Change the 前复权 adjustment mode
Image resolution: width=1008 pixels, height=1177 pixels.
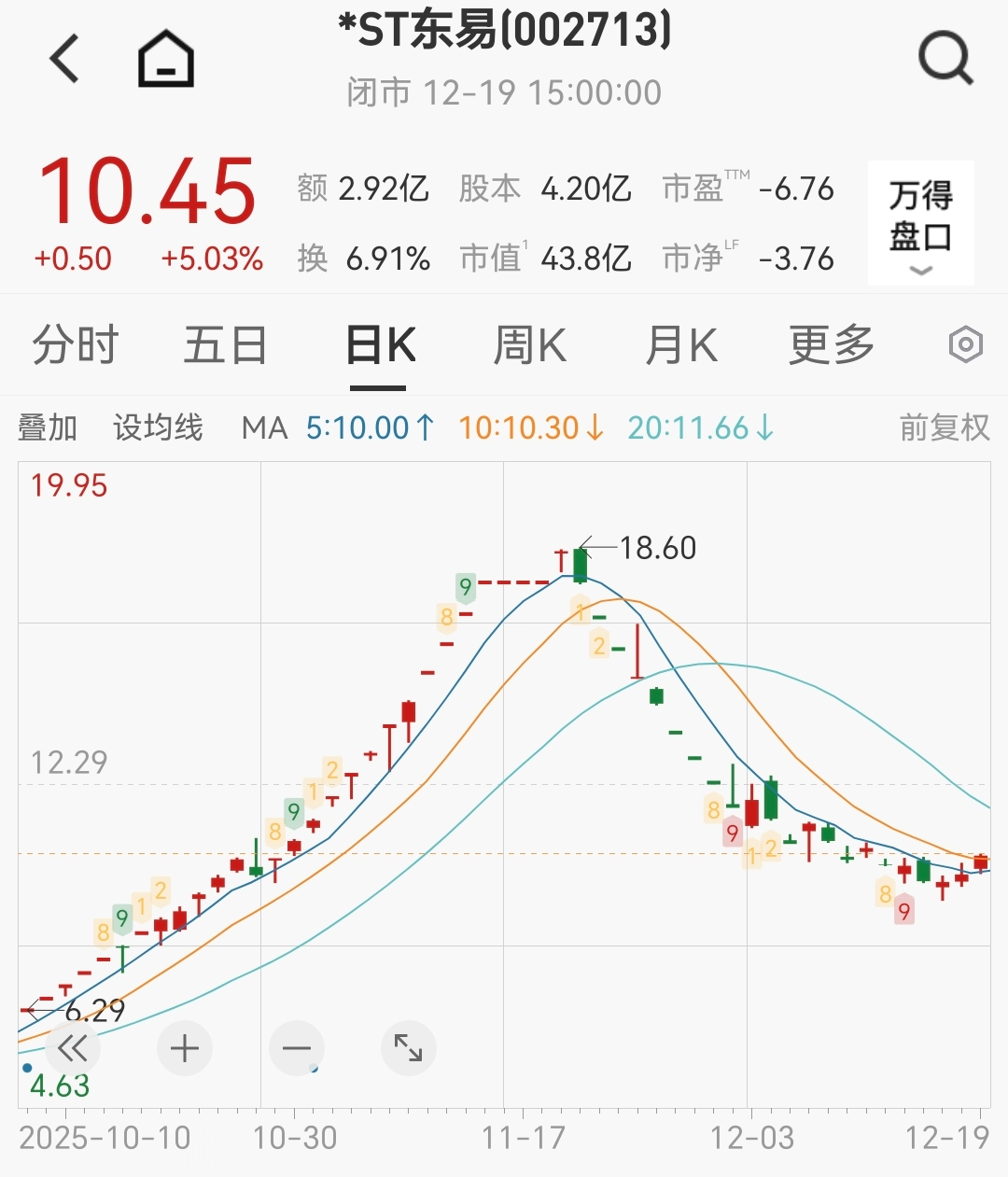tap(944, 428)
